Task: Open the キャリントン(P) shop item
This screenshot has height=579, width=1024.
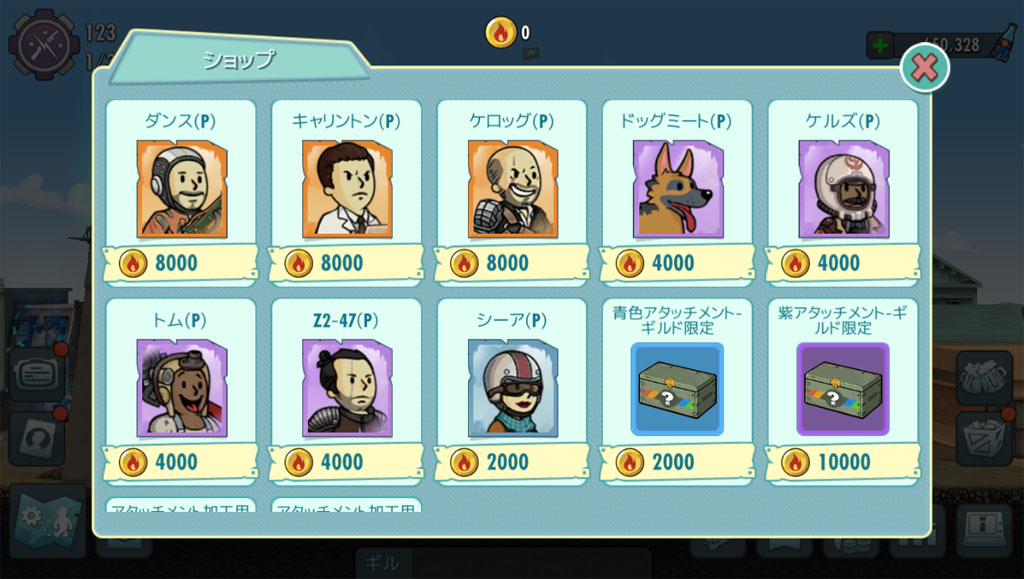Action: pyautogui.click(x=346, y=192)
